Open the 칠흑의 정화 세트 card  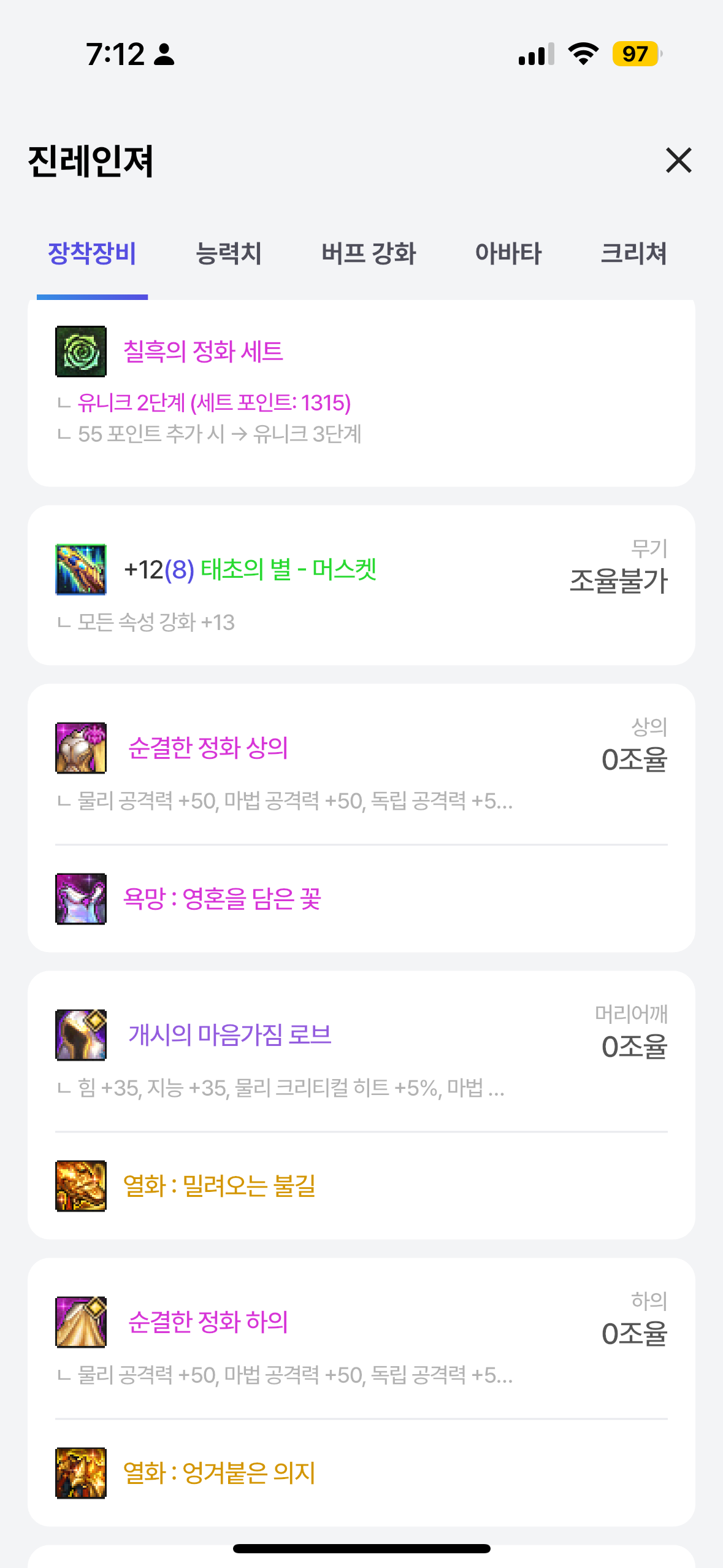click(x=203, y=352)
